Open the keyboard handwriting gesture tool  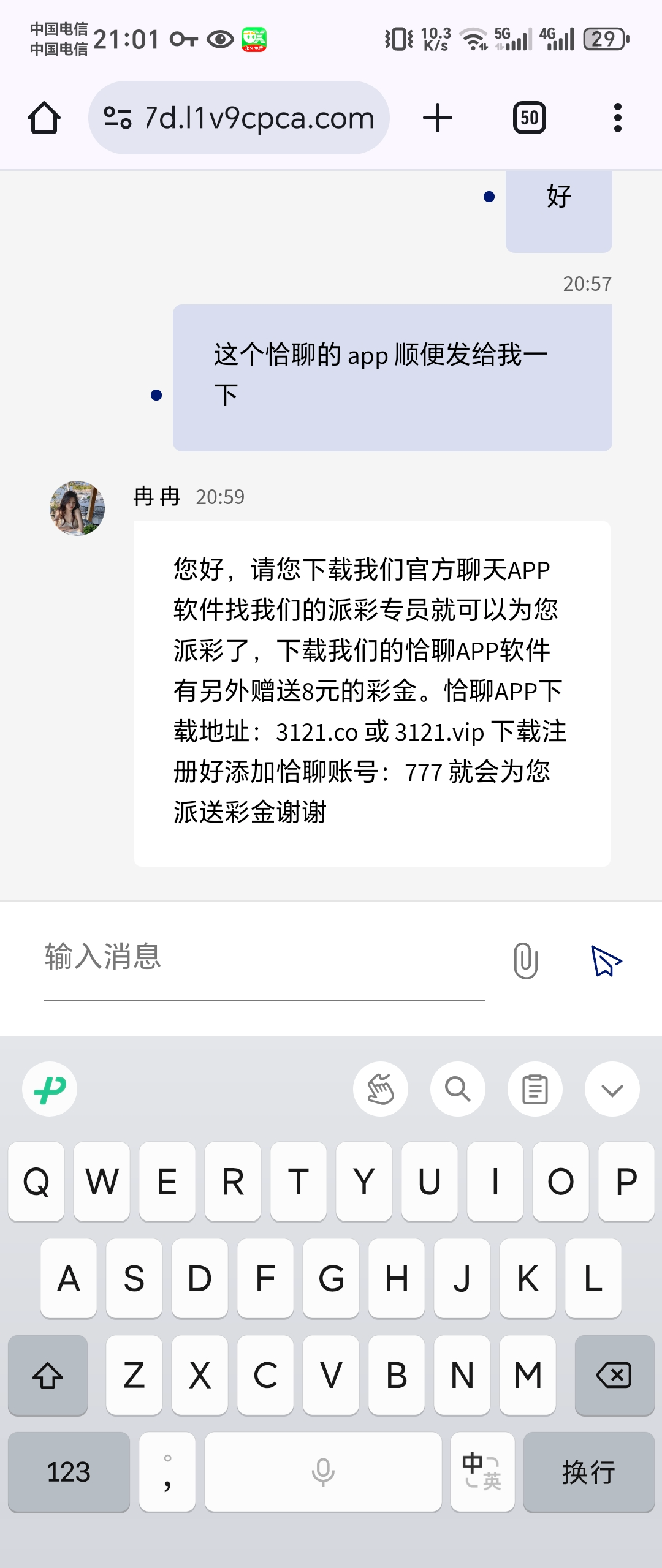coord(380,1089)
